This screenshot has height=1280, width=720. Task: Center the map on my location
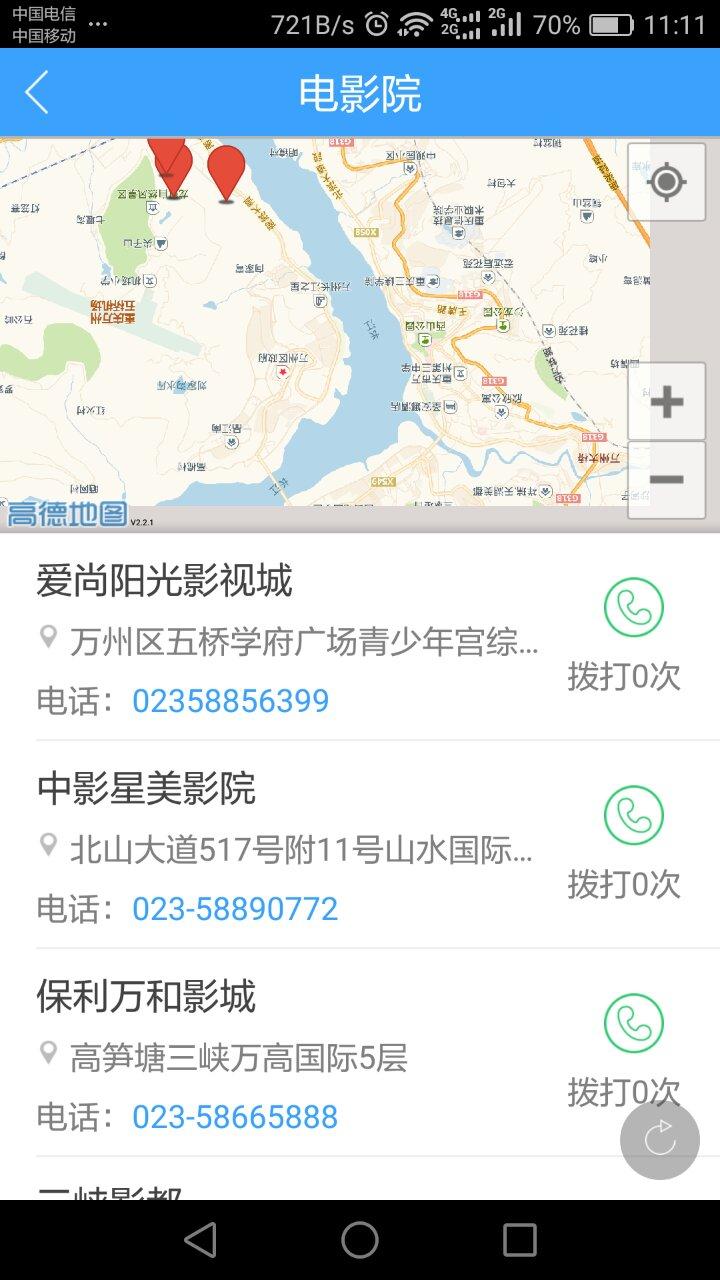(666, 182)
